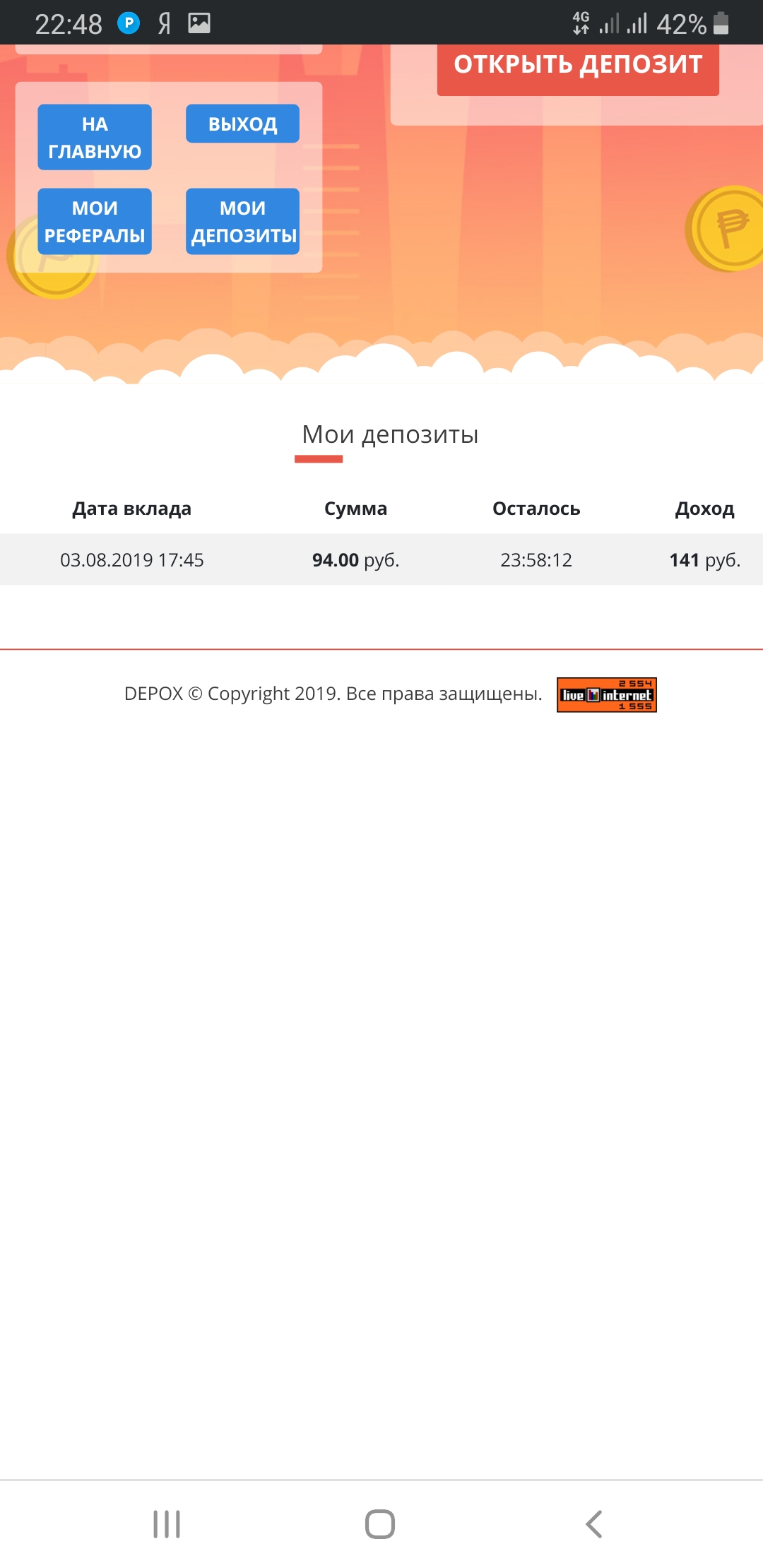Screen dimensions: 763x1568
Task: Open recent apps from navigation bar
Action: click(x=167, y=1524)
